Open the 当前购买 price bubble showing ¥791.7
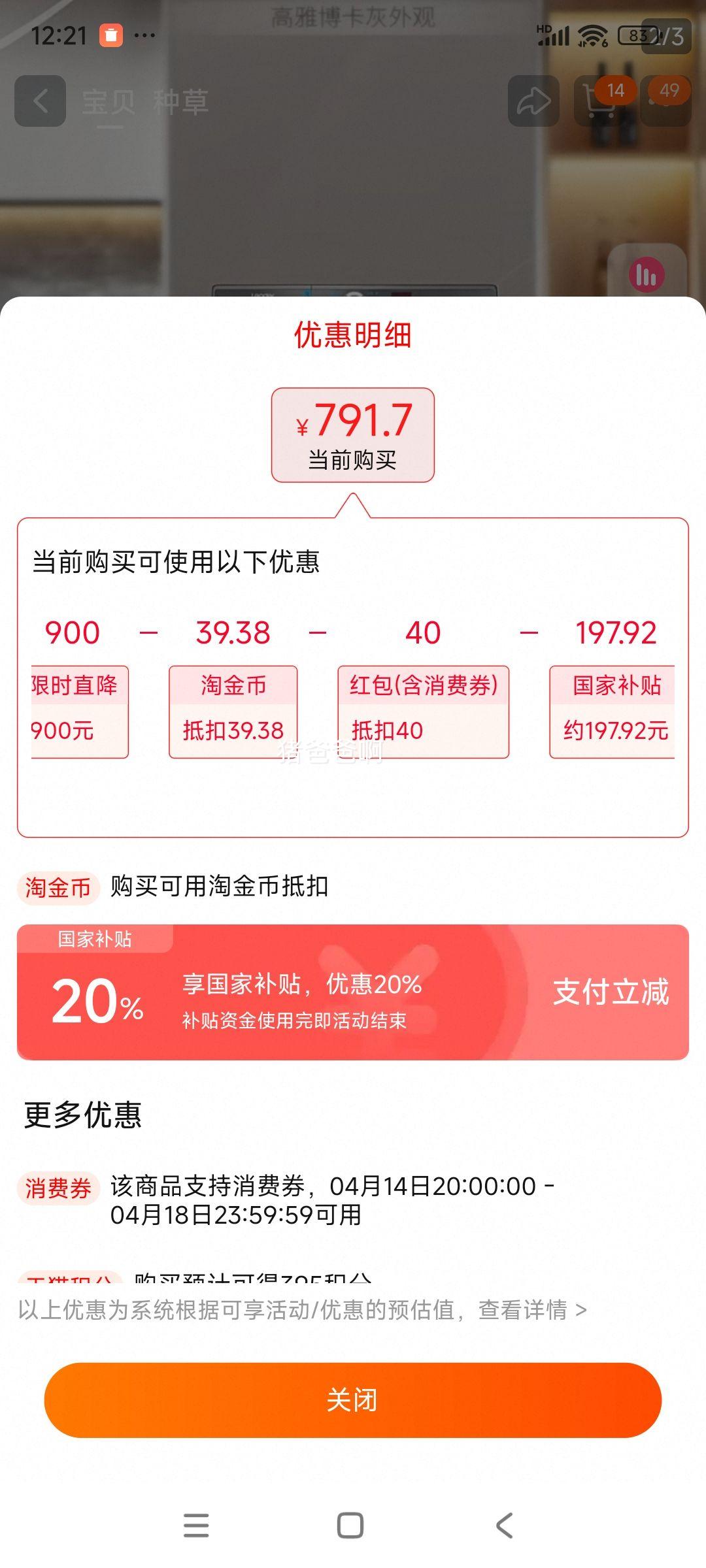The image size is (706, 1568). pyautogui.click(x=352, y=433)
